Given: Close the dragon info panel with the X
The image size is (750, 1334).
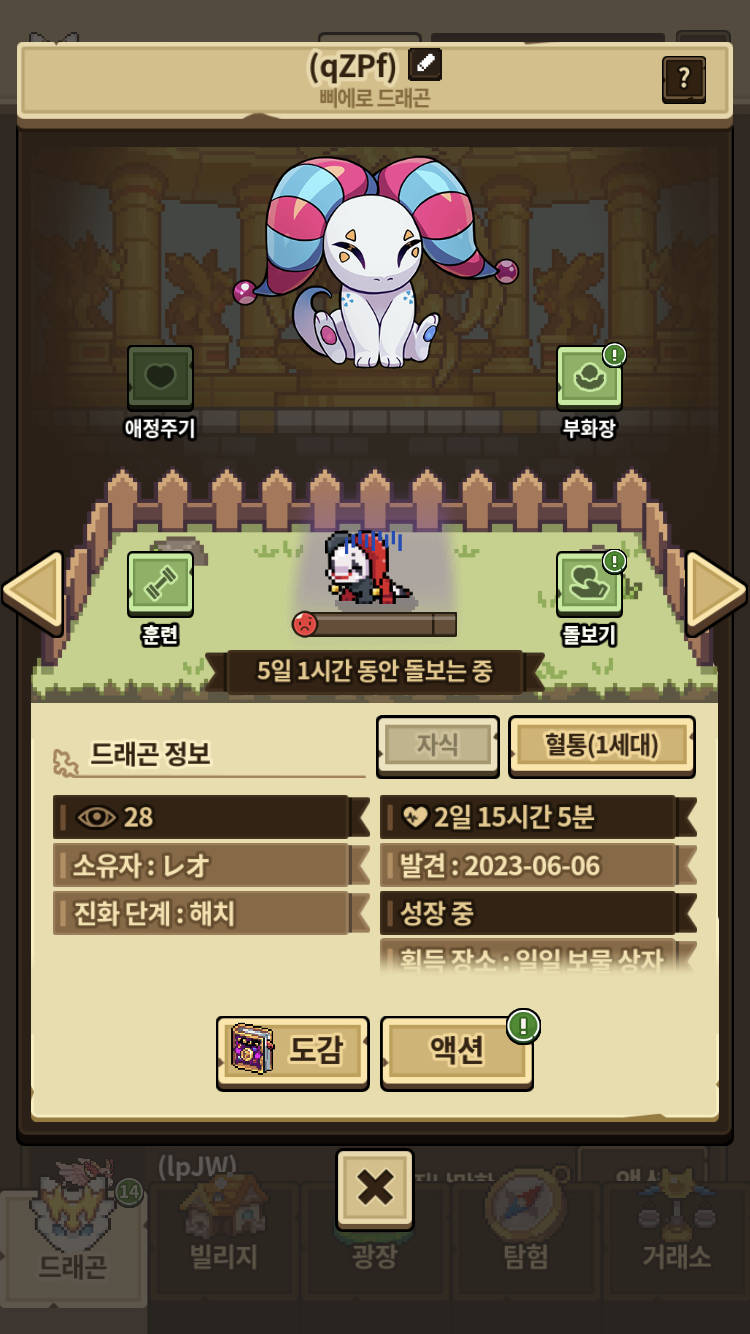Looking at the screenshot, I should point(375,1189).
